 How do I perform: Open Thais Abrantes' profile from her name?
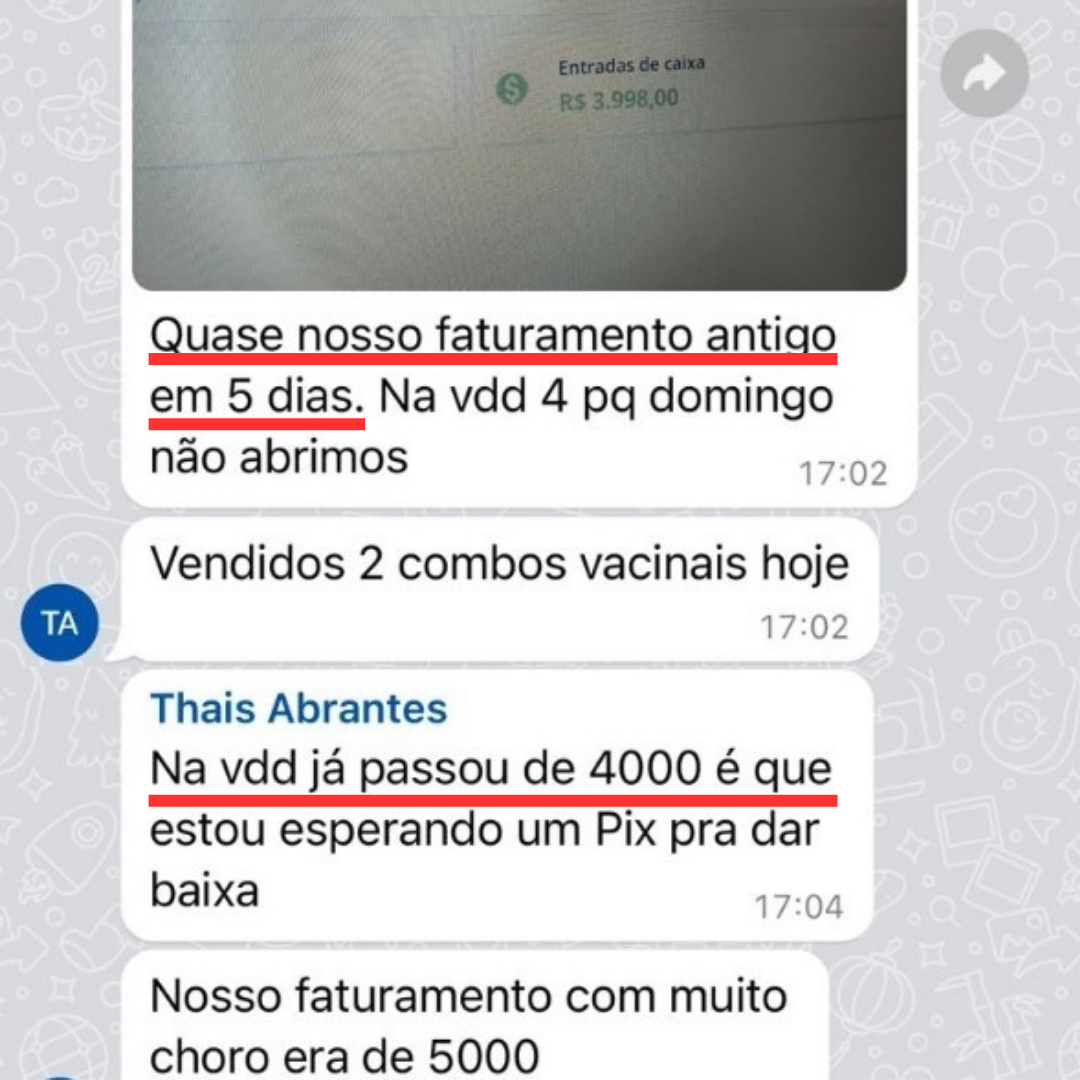(298, 709)
